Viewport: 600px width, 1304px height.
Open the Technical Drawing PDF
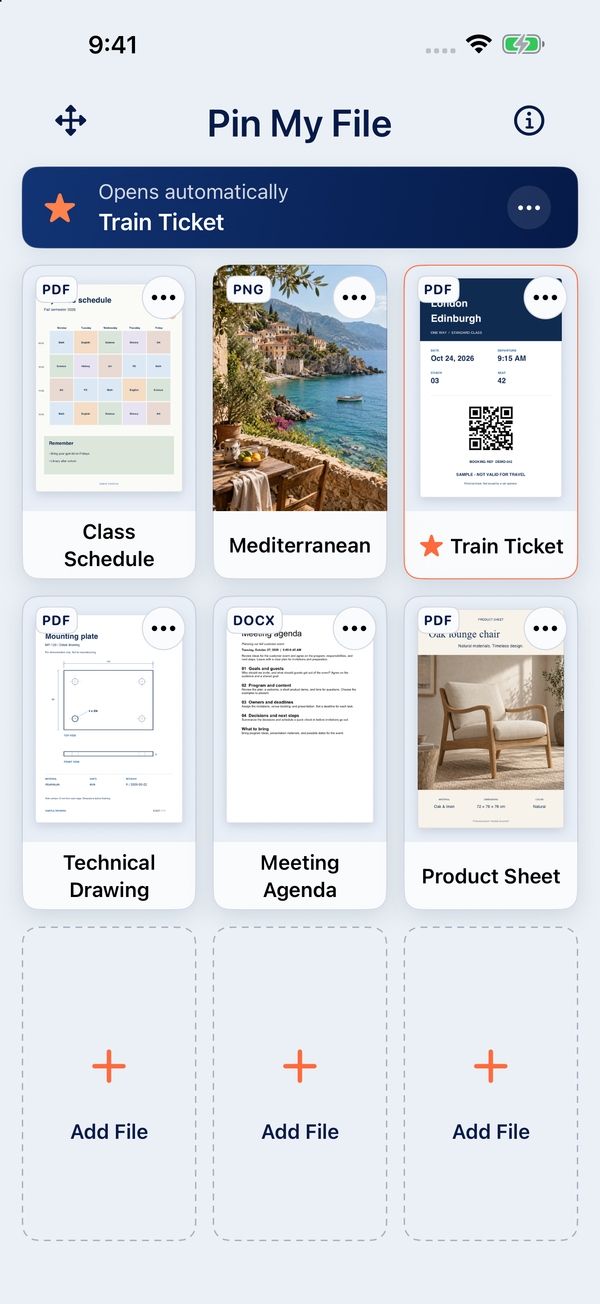[109, 753]
